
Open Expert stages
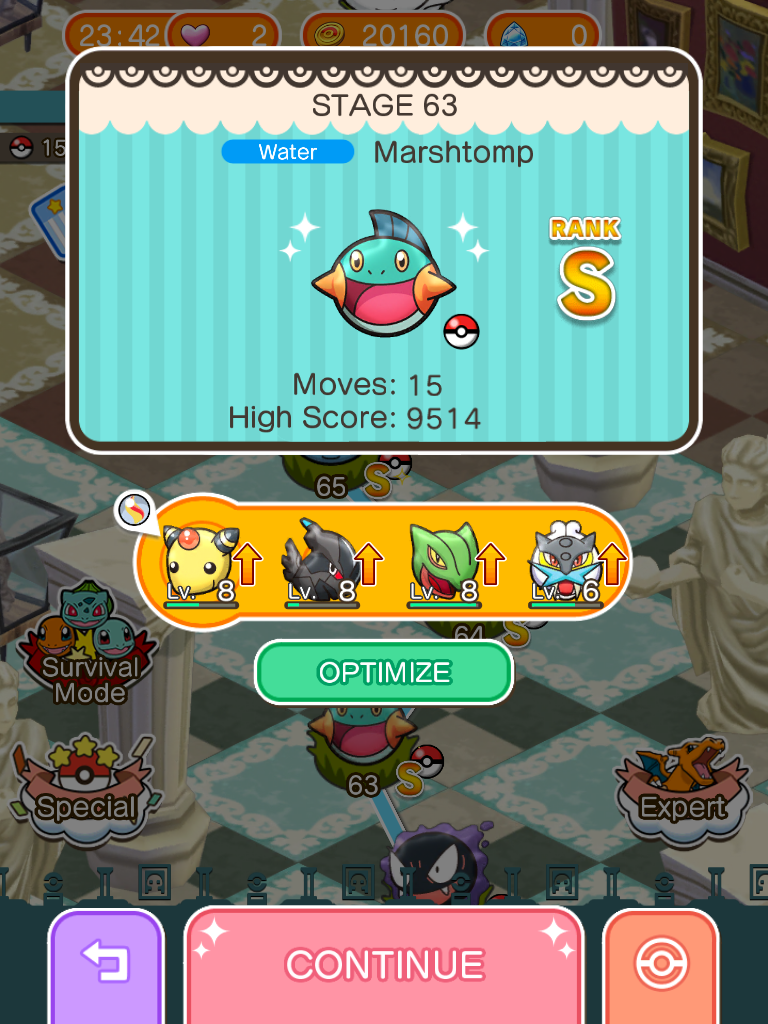pyautogui.click(x=683, y=790)
